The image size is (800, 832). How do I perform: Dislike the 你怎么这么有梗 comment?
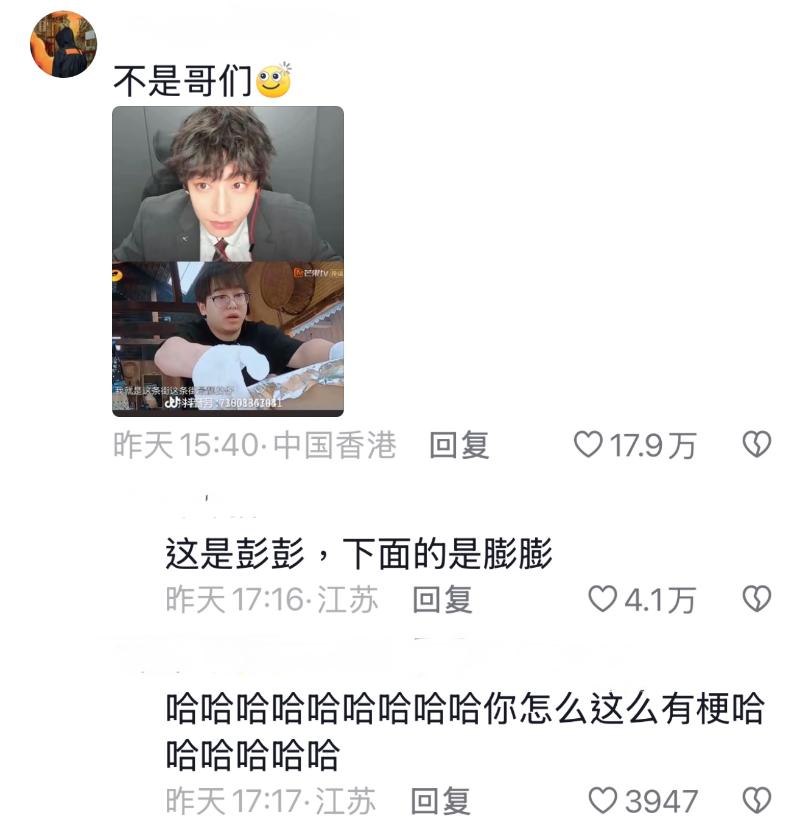(756, 801)
